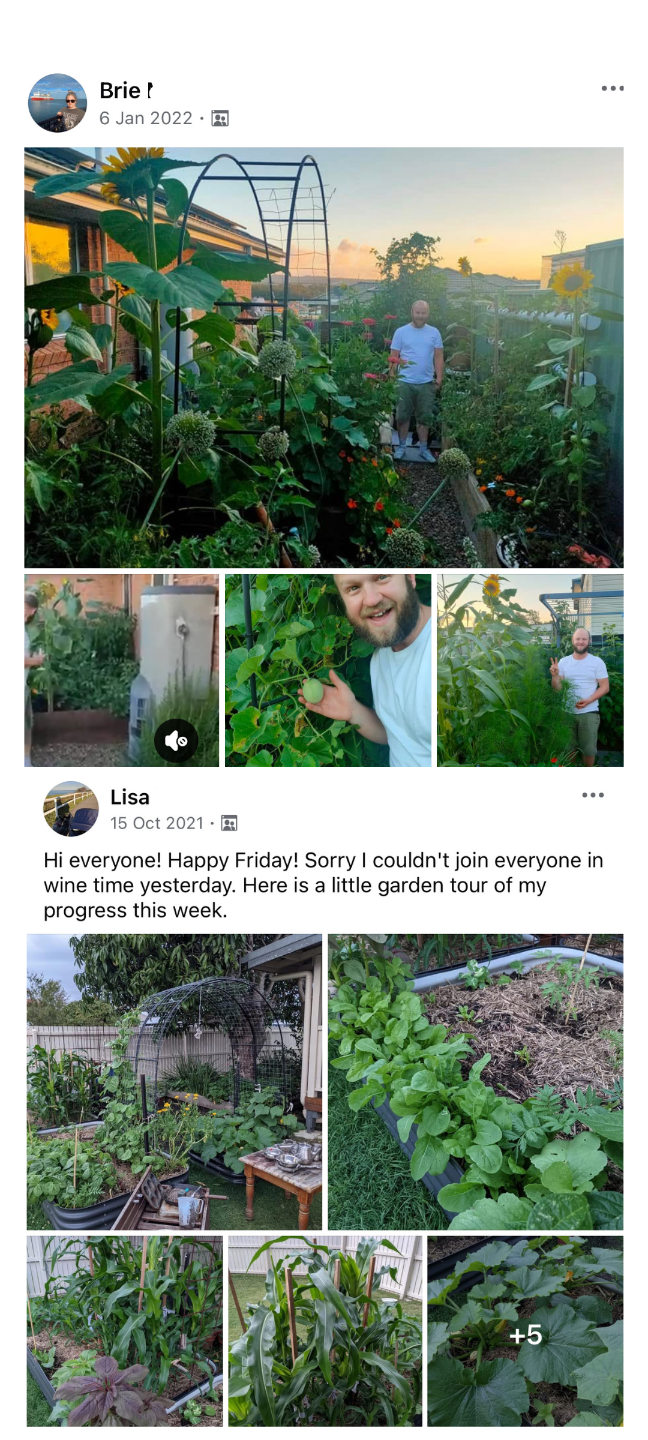Screen dimensions: 648x1440
Task: Open the overflow menu on Brie's post
Action: (x=612, y=89)
